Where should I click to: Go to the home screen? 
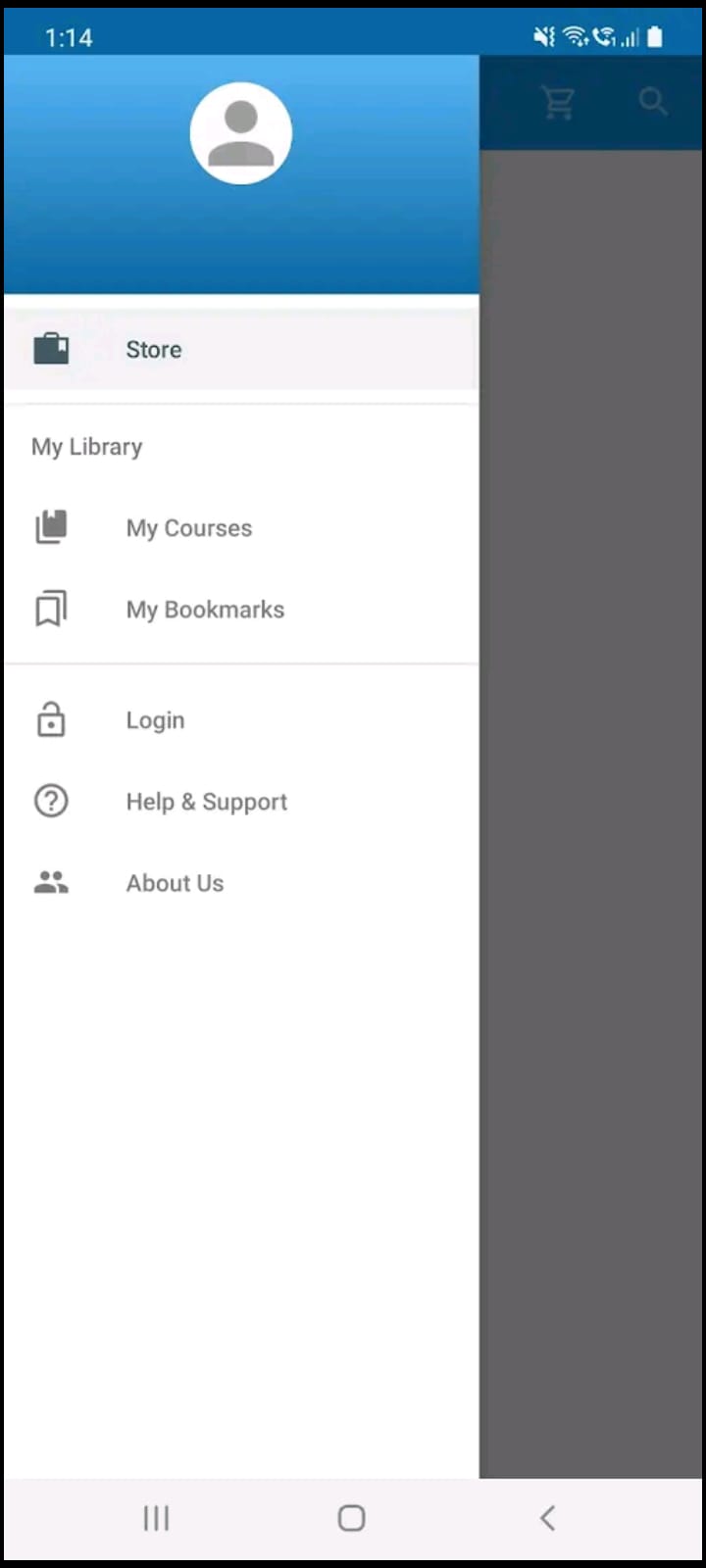352,1518
